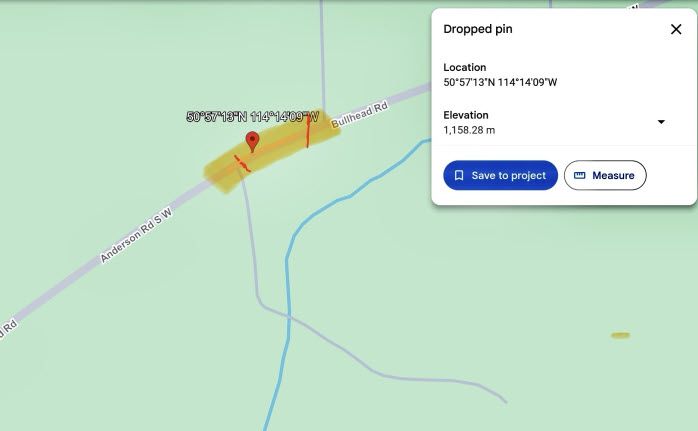The height and width of the screenshot is (431, 698).
Task: Close the Dropped pin panel
Action: [x=675, y=29]
